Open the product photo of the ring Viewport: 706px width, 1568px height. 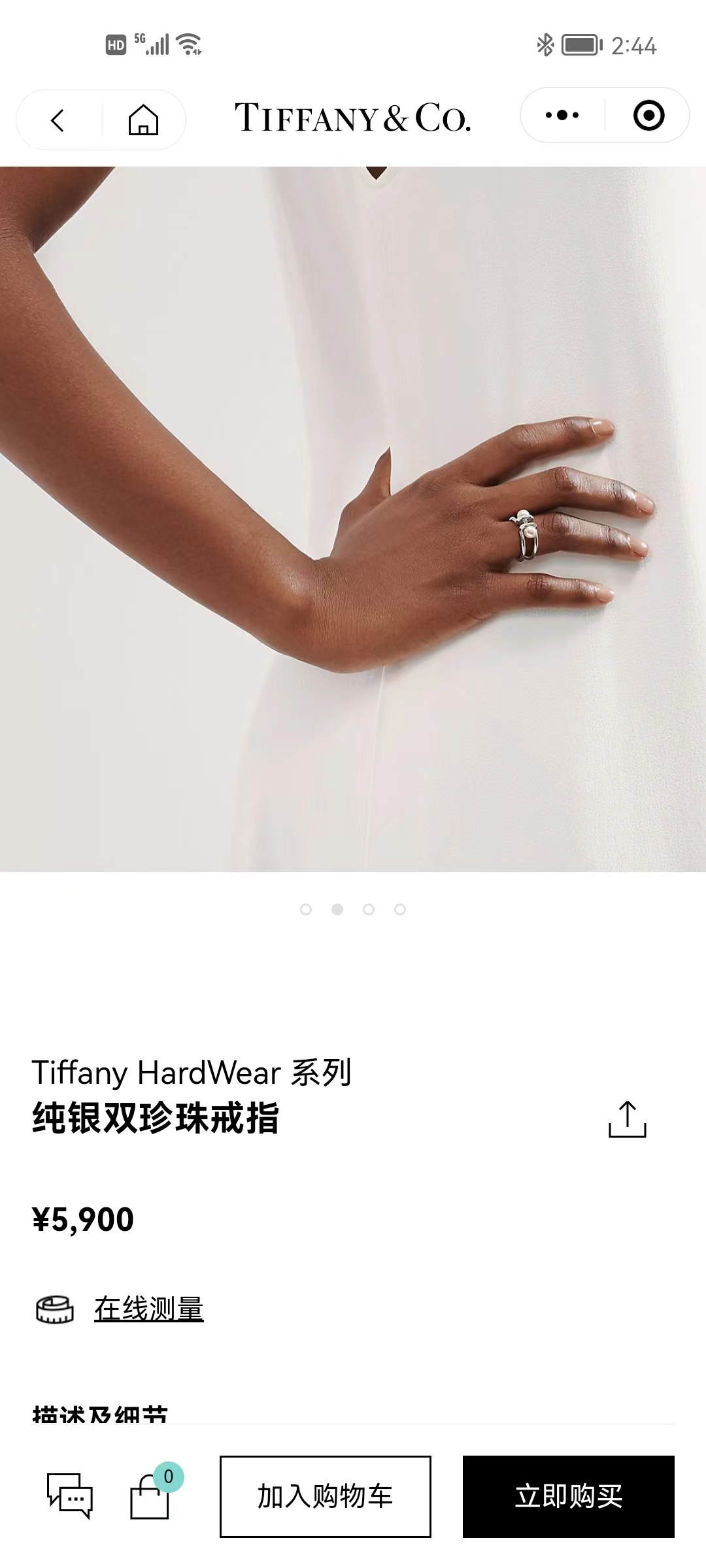353,519
